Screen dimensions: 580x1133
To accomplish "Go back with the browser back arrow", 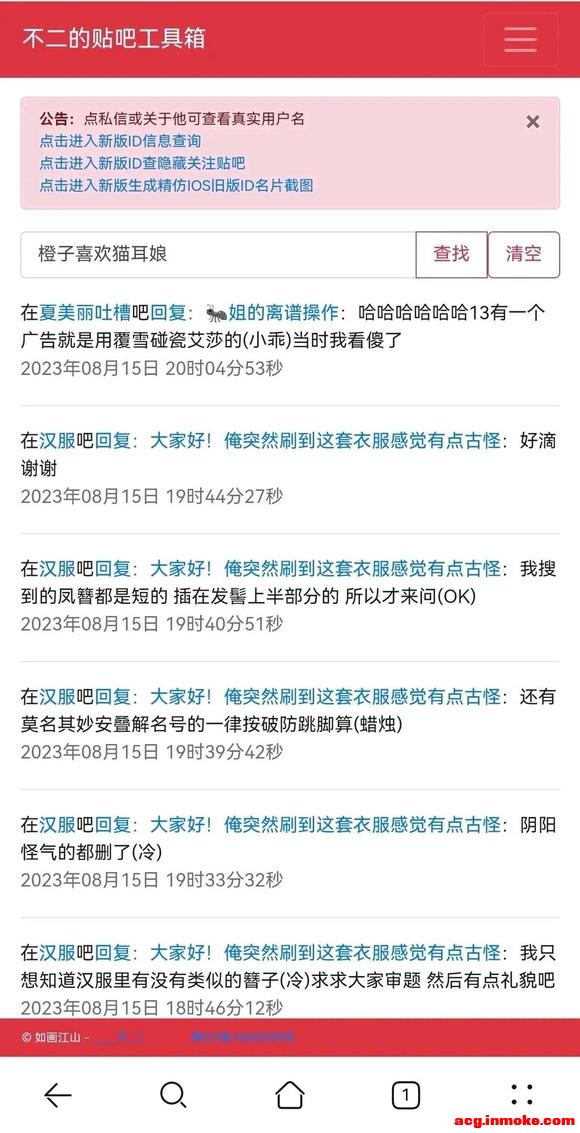I will [x=58, y=1095].
